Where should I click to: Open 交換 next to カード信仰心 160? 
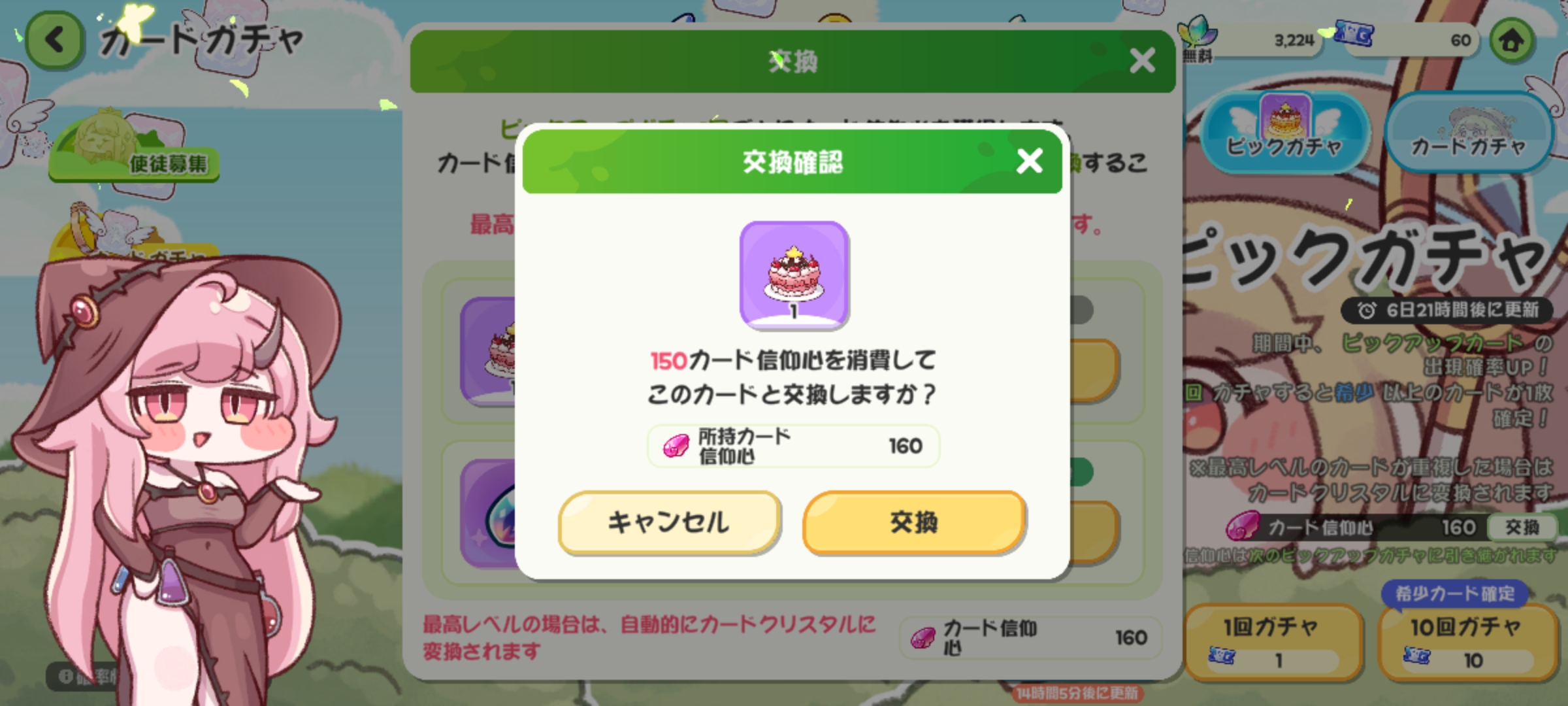[1522, 528]
